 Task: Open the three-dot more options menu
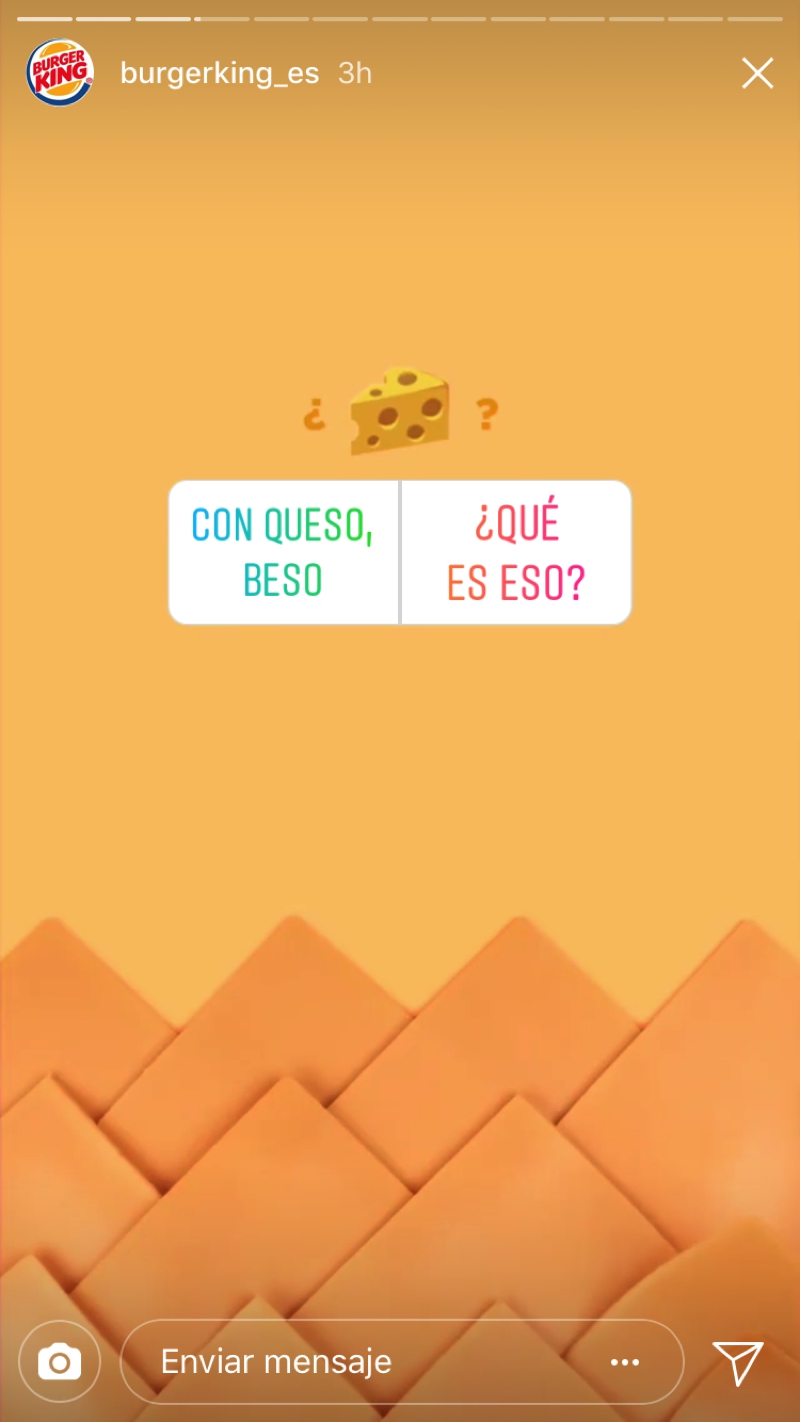tap(625, 1362)
